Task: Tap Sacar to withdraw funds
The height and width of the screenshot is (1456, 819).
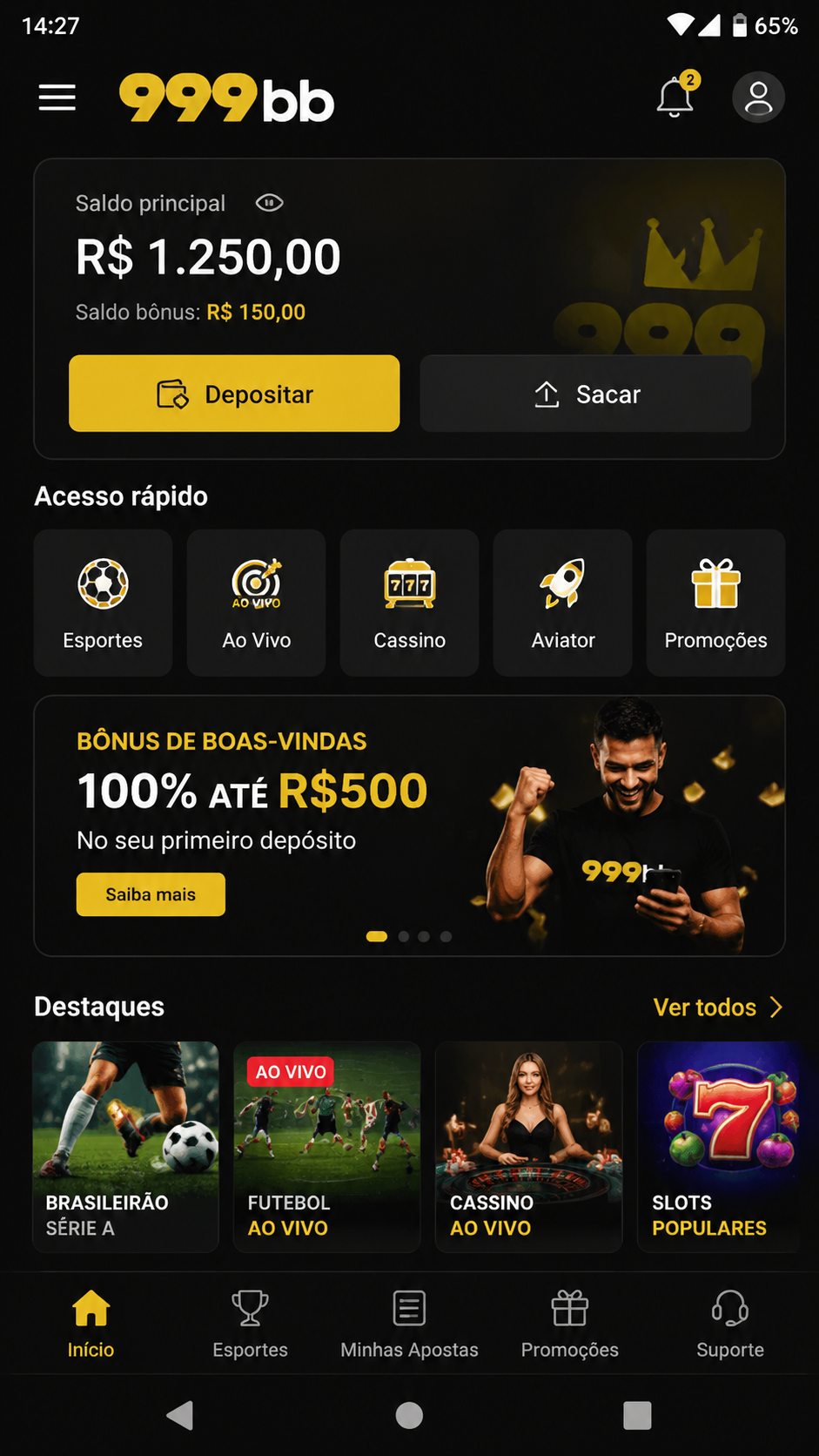Action: (x=586, y=394)
